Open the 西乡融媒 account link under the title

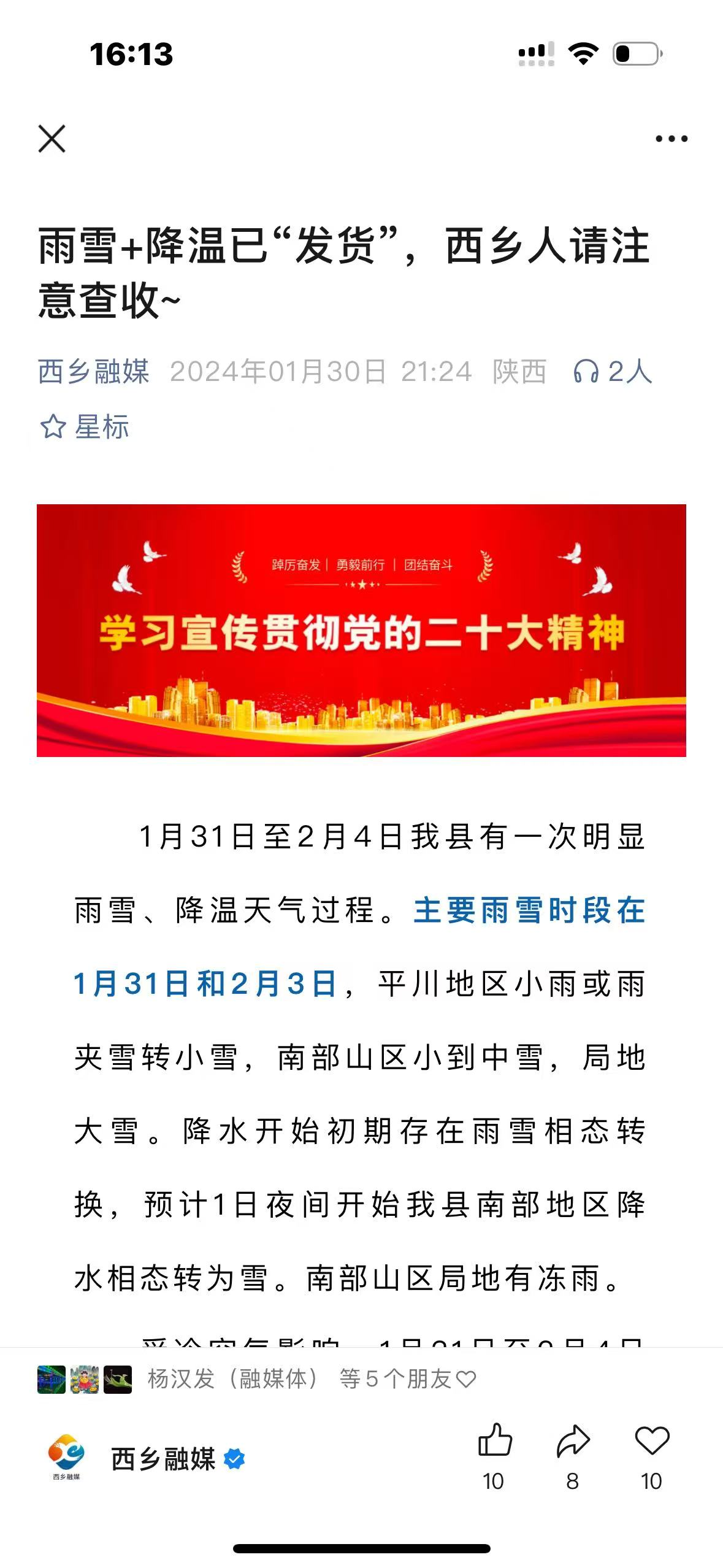[x=94, y=372]
